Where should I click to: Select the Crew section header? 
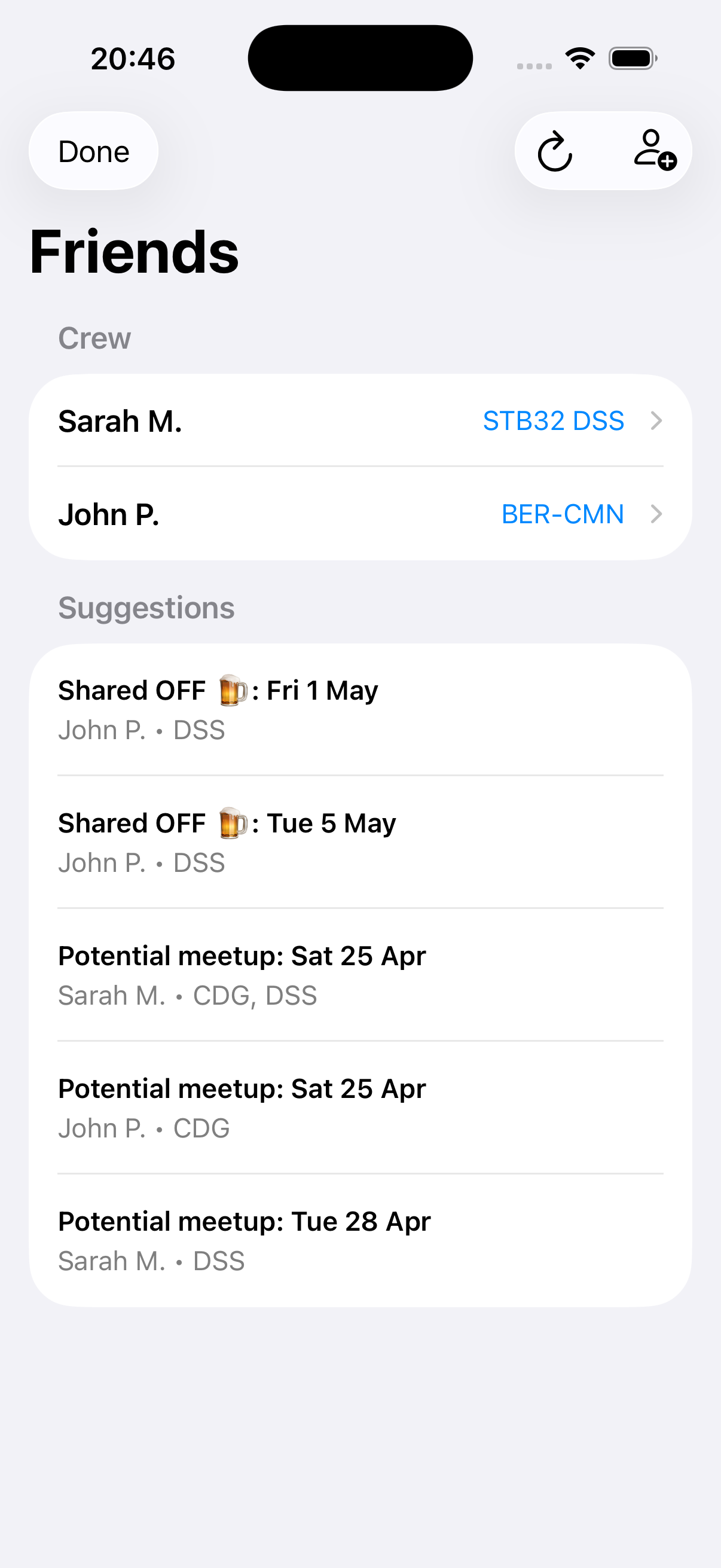click(x=93, y=338)
